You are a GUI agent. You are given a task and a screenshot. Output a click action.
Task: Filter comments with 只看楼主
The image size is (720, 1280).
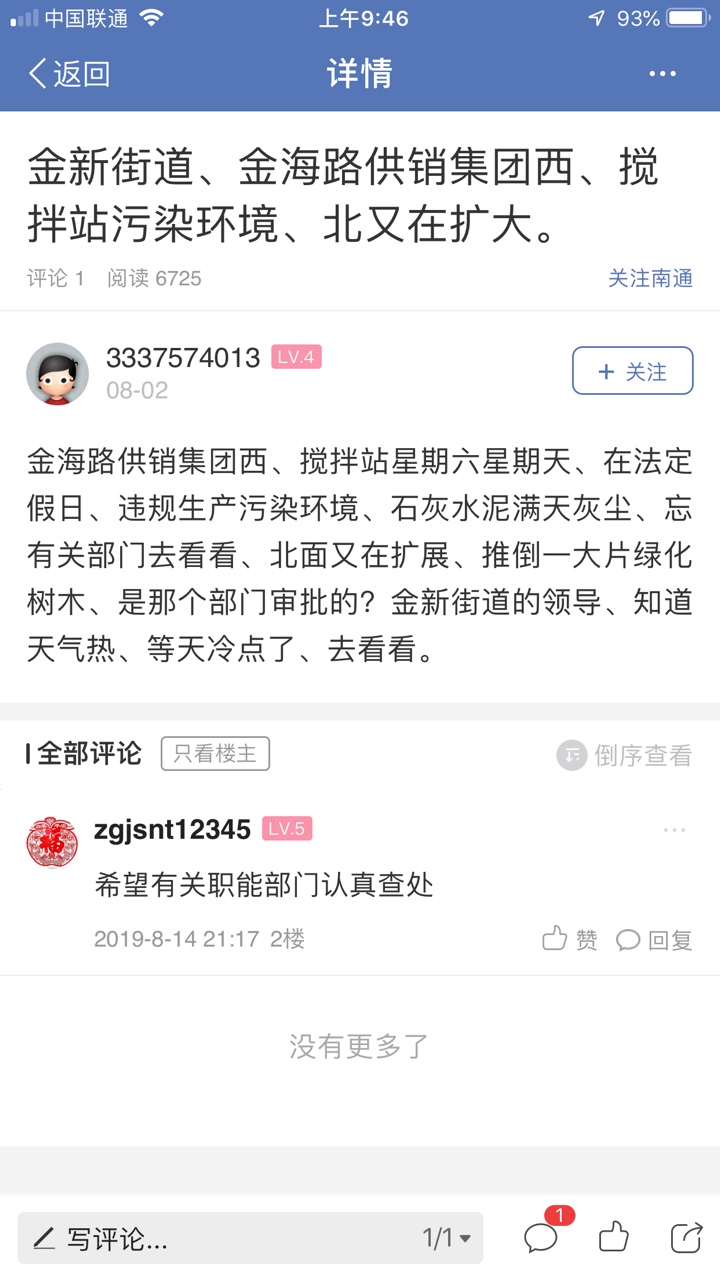point(215,754)
